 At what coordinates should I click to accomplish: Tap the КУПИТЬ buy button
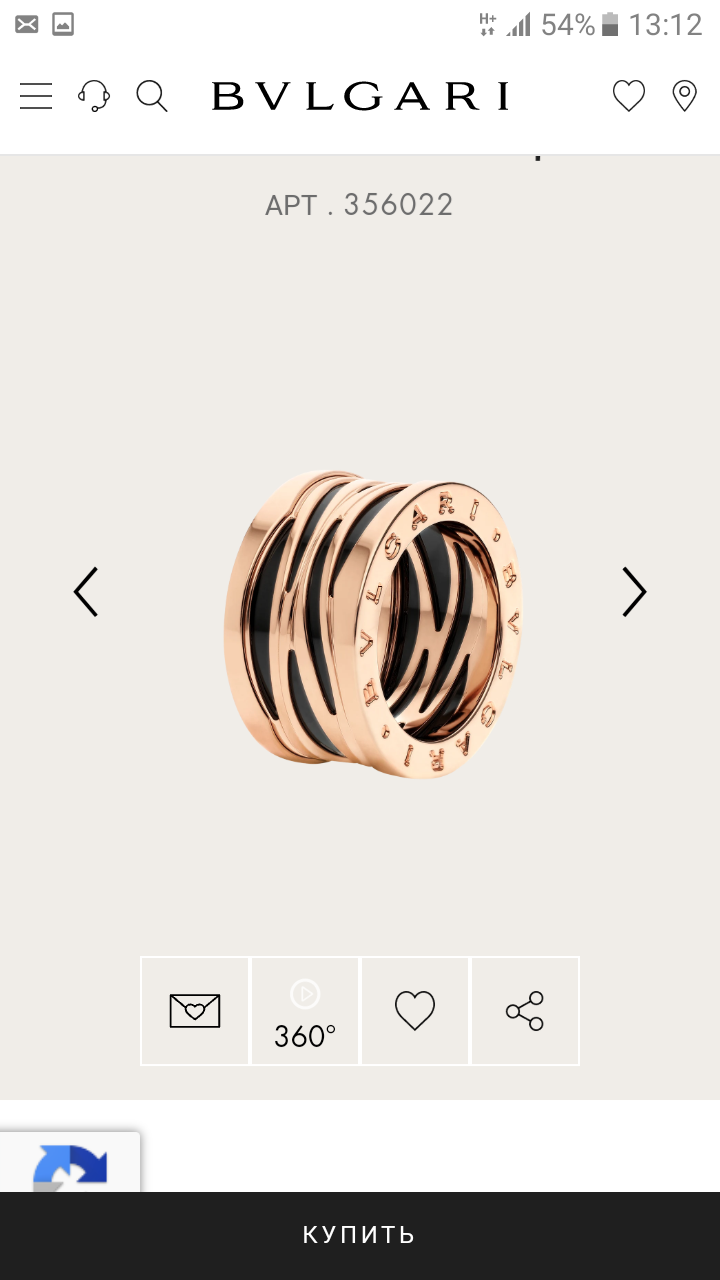click(x=360, y=1235)
